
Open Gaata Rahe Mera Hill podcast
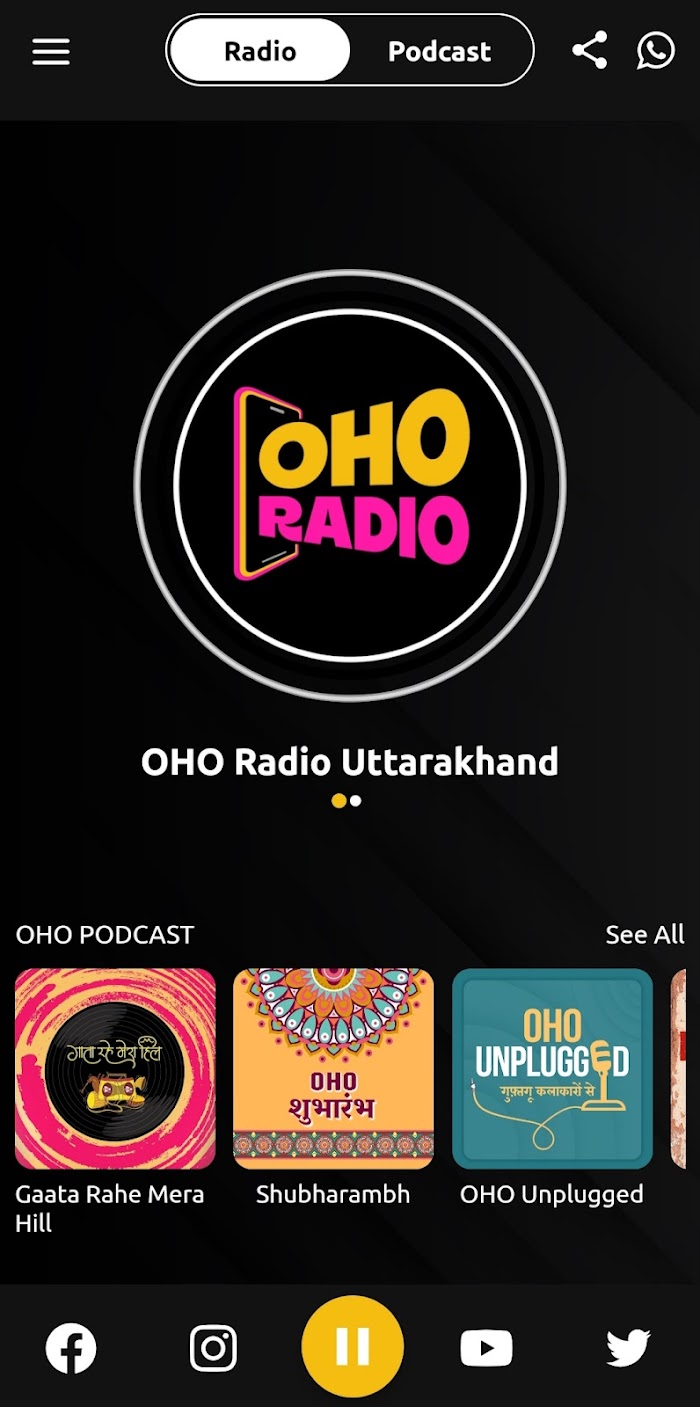[x=115, y=1069]
